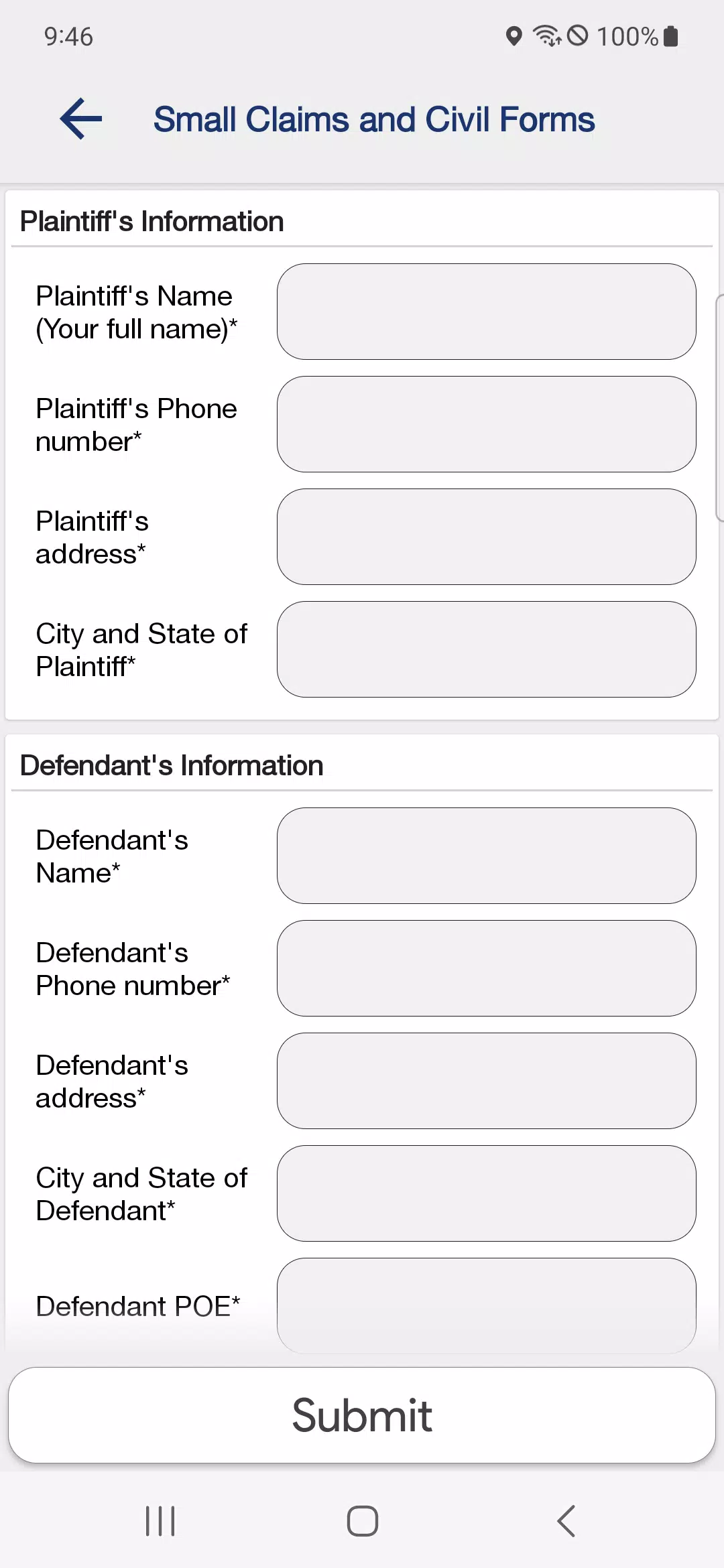The height and width of the screenshot is (1568, 724).
Task: Select the Plaintiff's address field
Action: coord(486,537)
